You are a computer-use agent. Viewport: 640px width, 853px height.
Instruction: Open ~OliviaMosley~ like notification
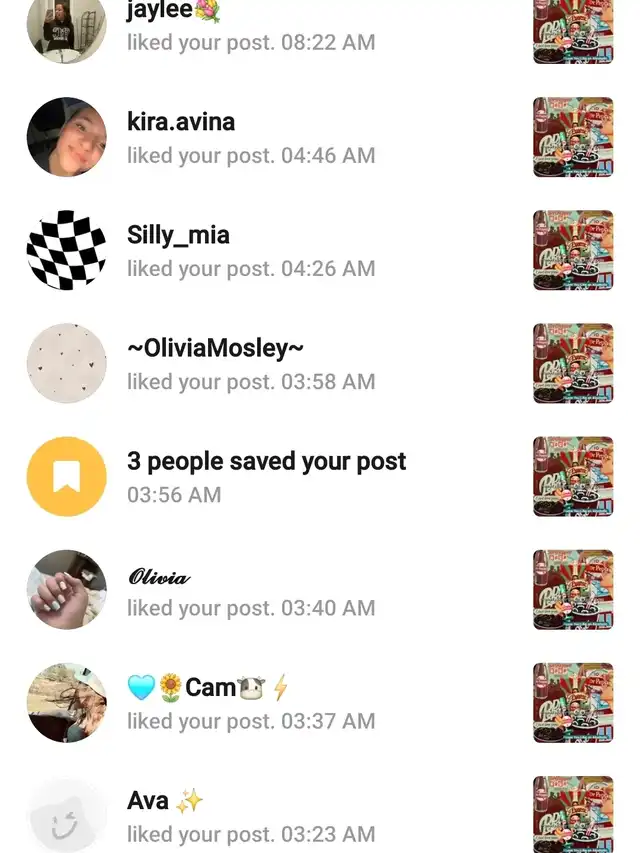tap(250, 364)
